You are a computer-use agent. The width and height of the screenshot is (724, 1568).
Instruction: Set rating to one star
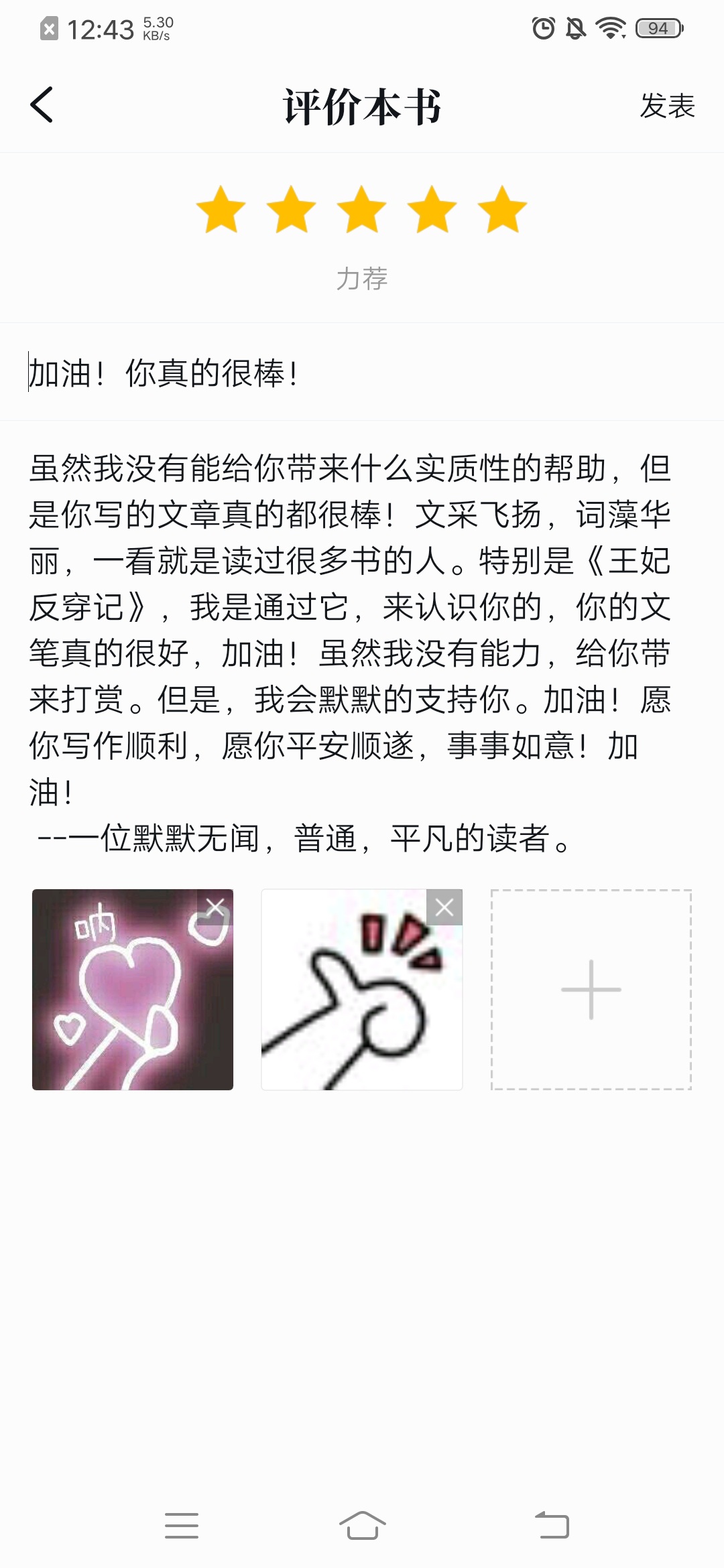(x=221, y=210)
